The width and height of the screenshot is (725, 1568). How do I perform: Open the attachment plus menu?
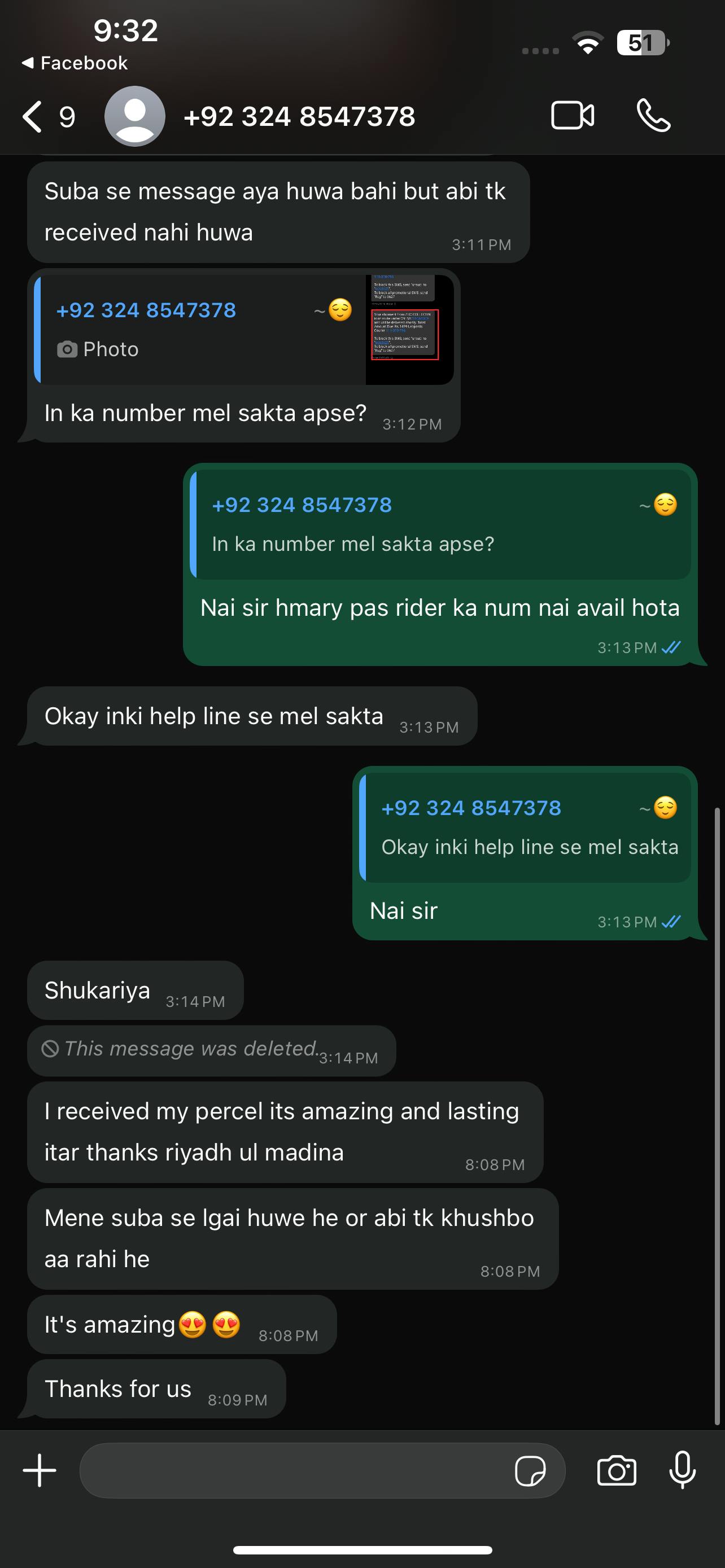point(40,1470)
